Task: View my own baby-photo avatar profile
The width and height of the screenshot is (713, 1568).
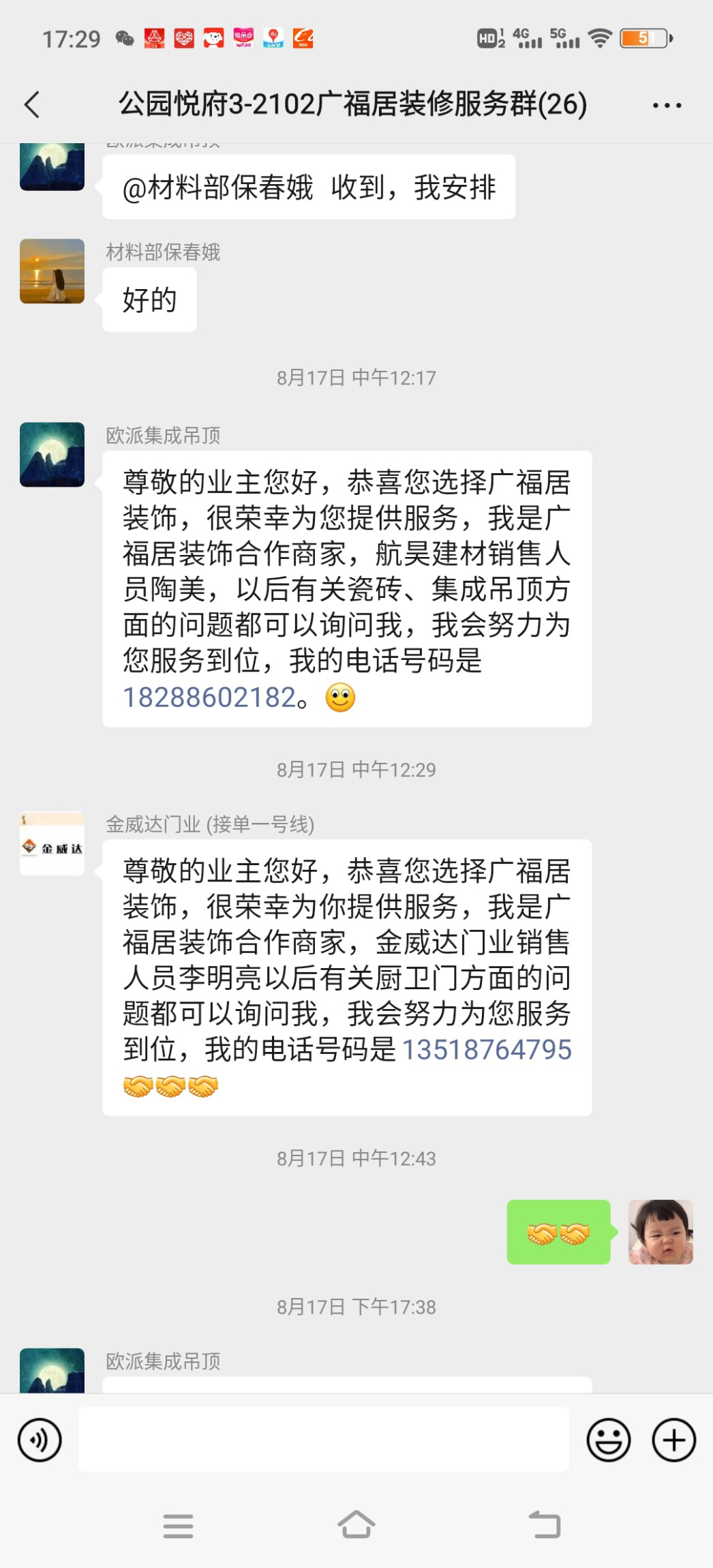Action: 660,1232
